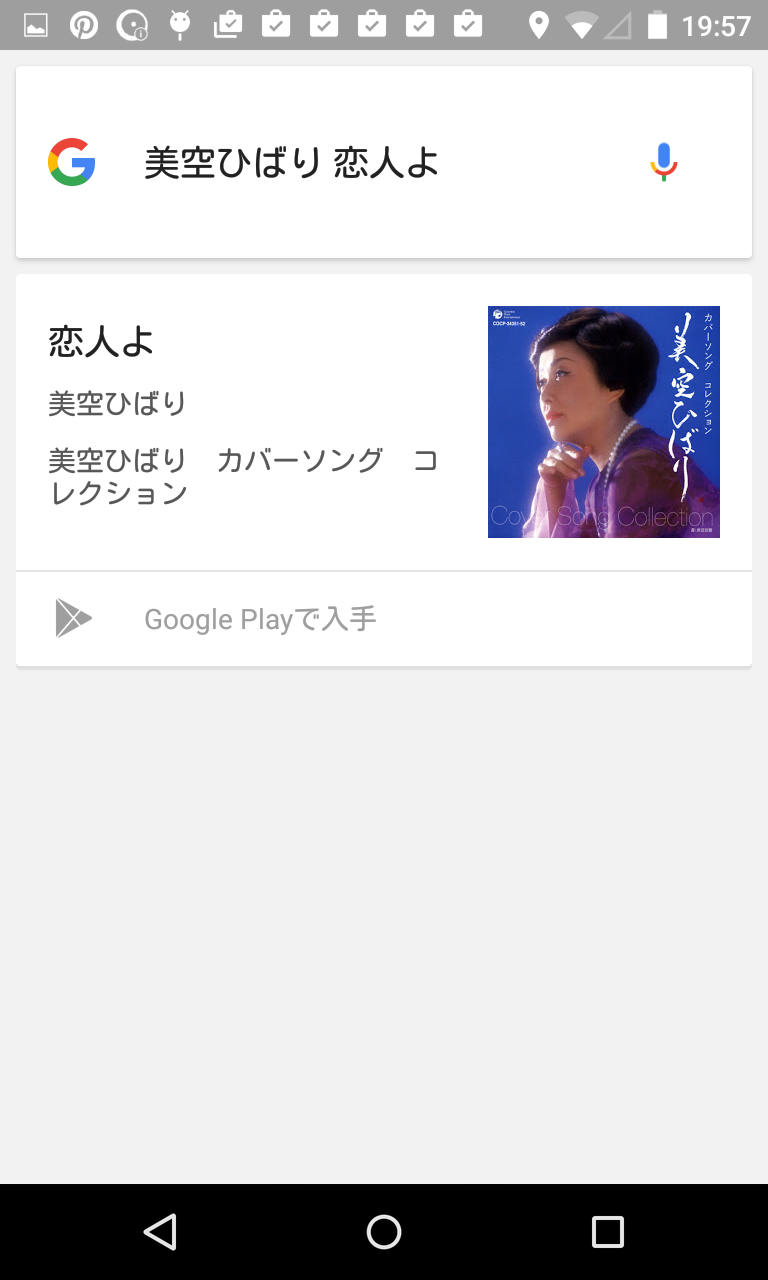The image size is (768, 1280).
Task: Return to the home screen
Action: tap(384, 1232)
